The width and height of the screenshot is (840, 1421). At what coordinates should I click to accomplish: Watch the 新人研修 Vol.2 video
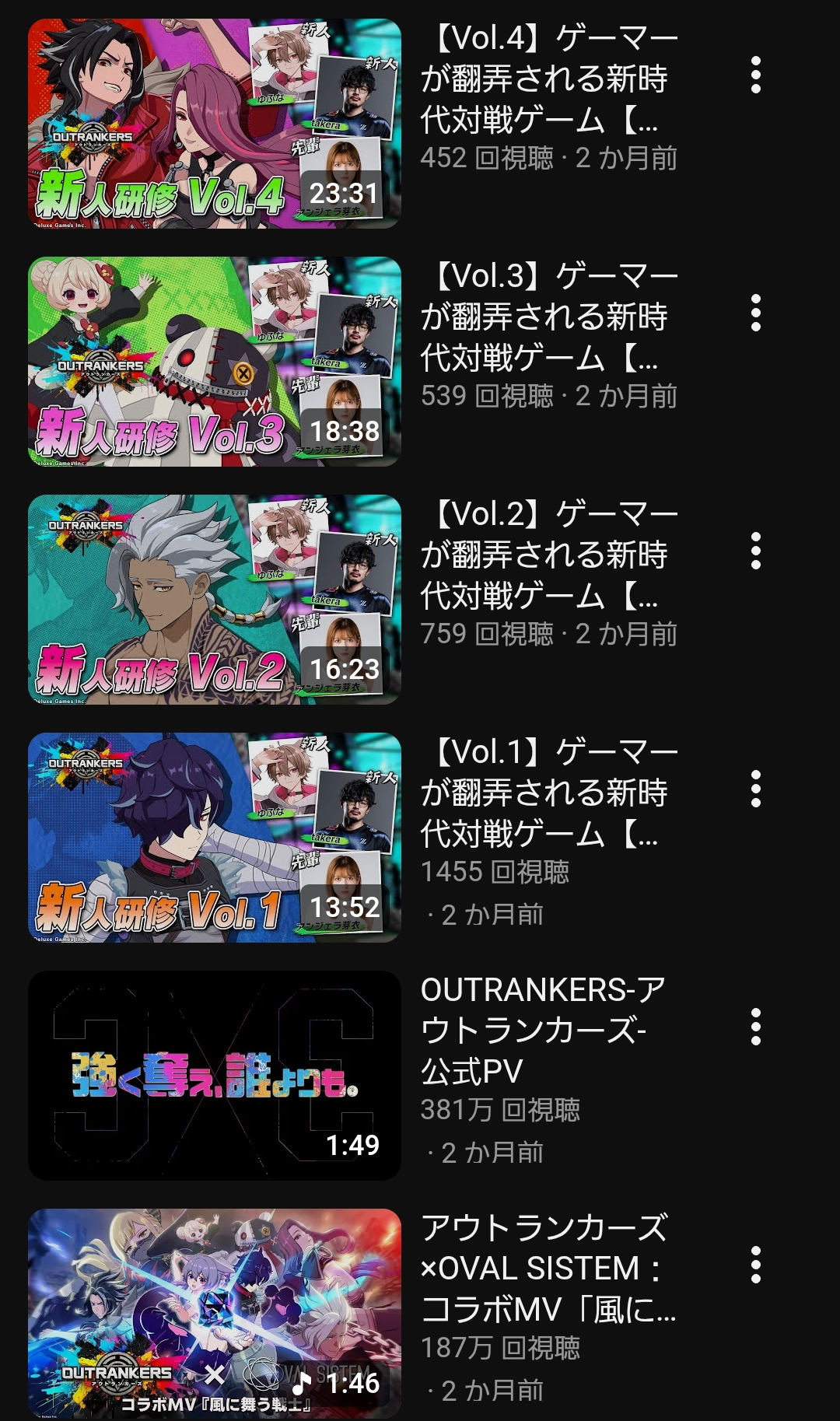[215, 600]
